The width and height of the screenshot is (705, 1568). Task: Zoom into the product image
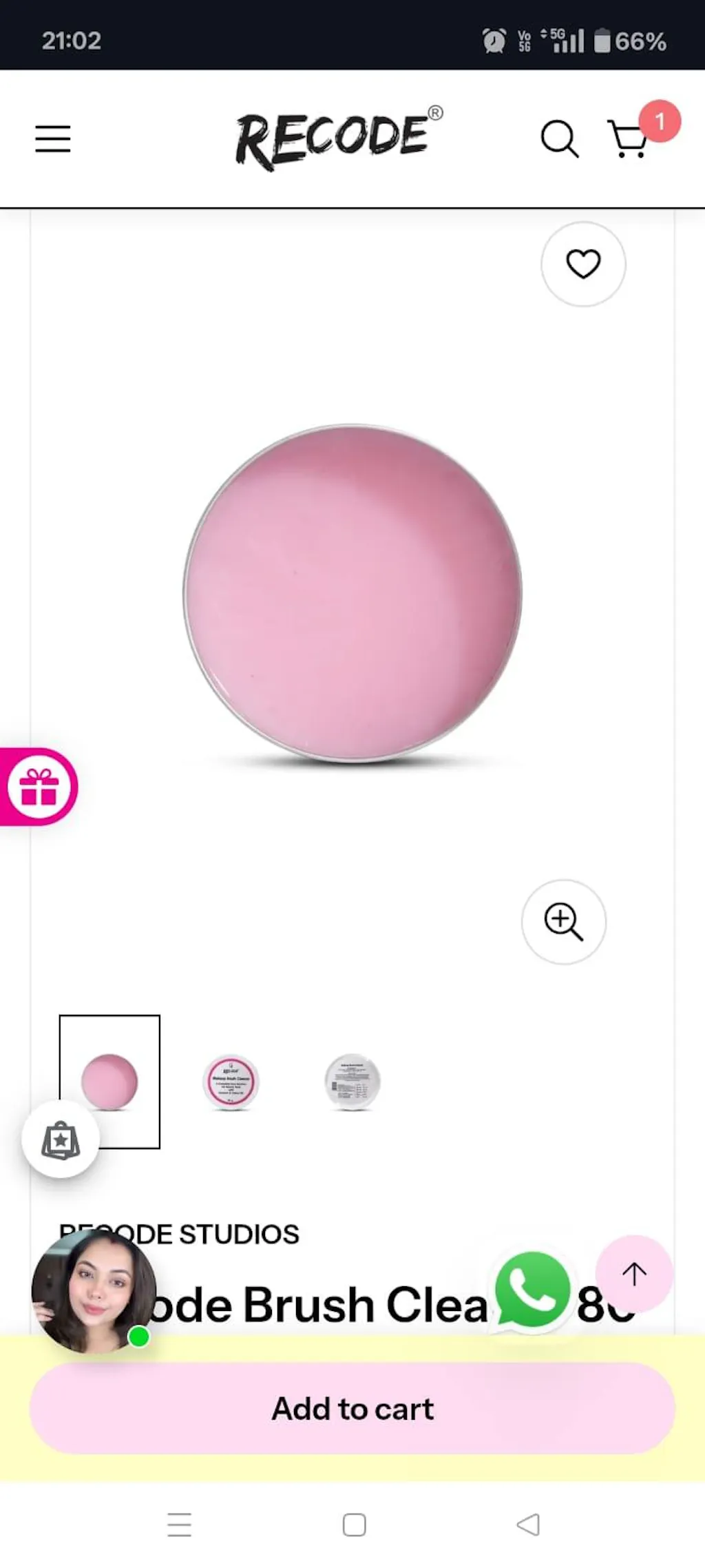click(x=564, y=922)
